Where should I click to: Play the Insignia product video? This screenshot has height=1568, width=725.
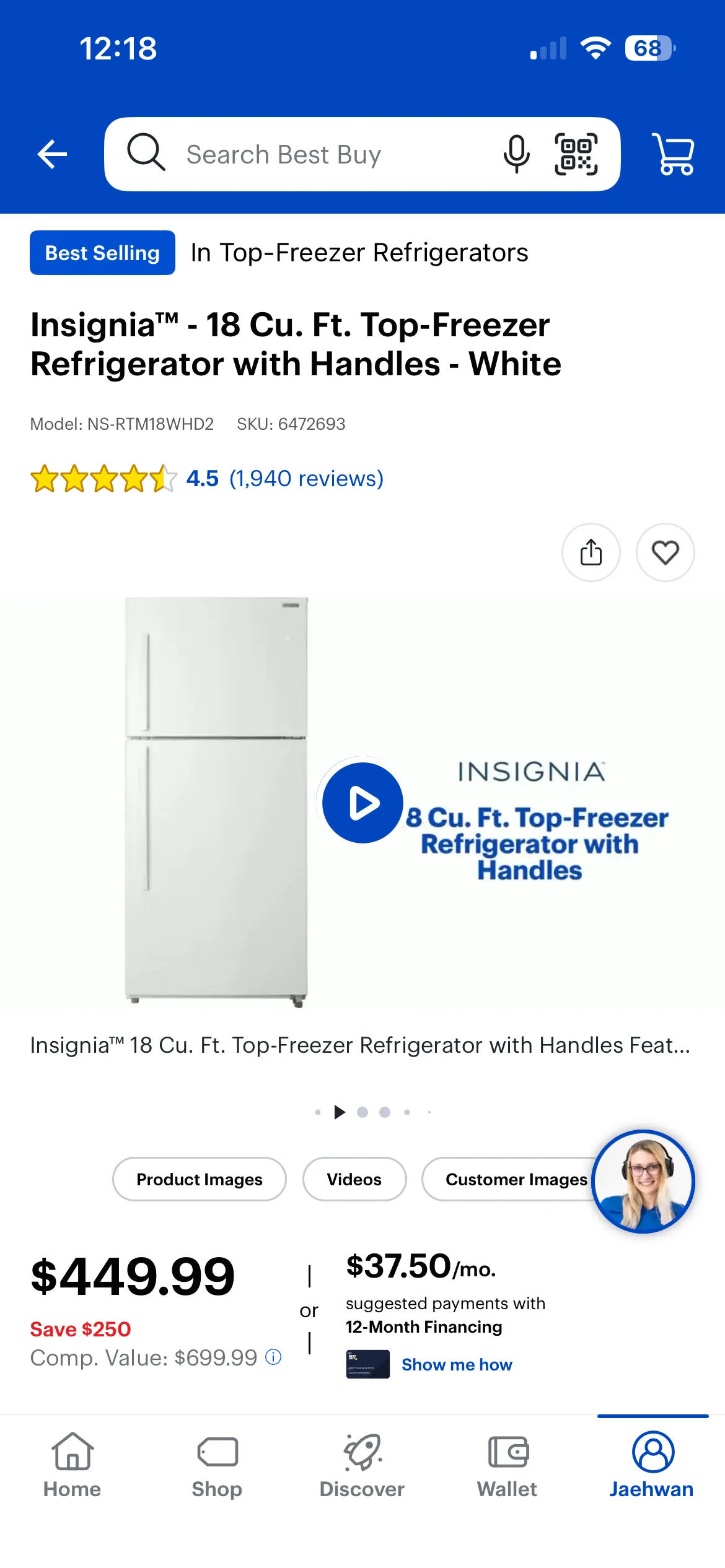[x=363, y=803]
